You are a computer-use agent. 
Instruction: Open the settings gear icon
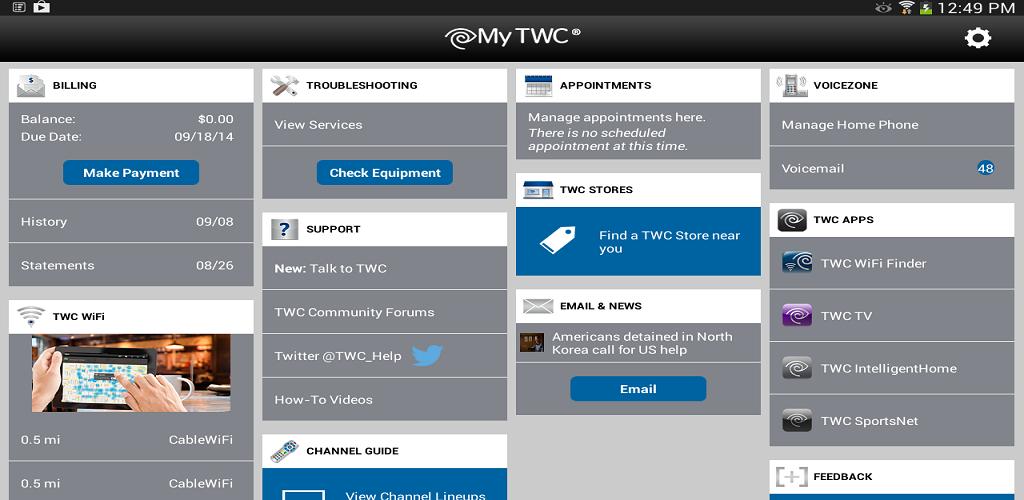pyautogui.click(x=977, y=38)
